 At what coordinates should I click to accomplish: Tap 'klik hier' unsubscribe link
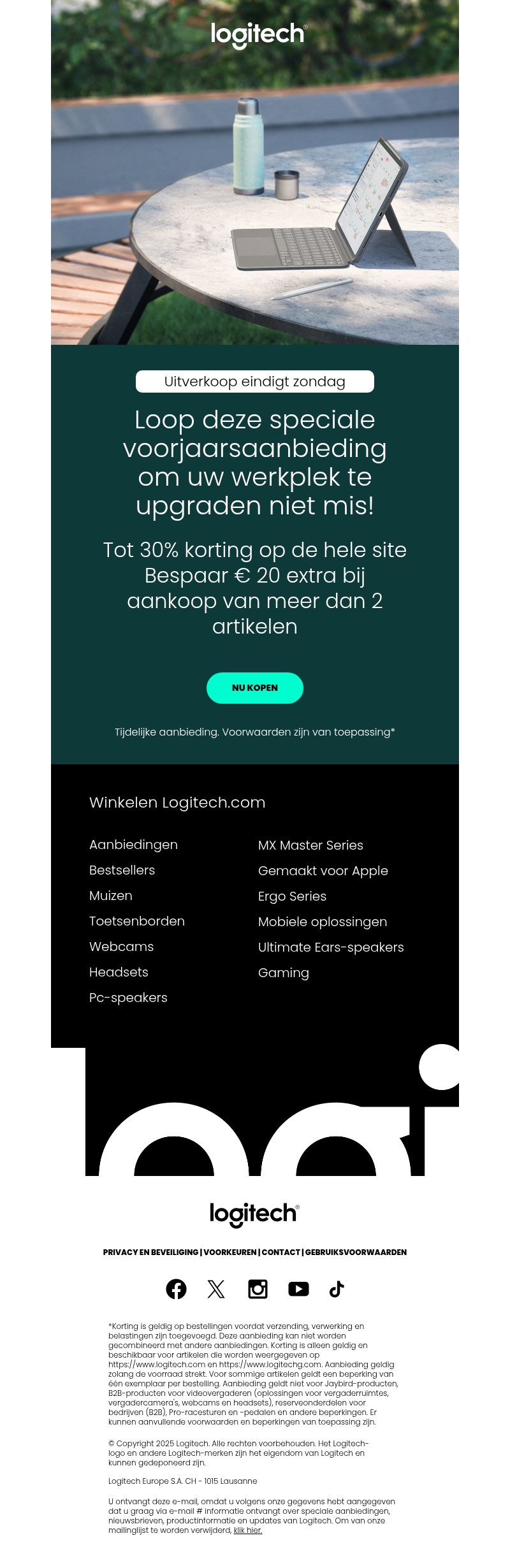[x=247, y=1530]
